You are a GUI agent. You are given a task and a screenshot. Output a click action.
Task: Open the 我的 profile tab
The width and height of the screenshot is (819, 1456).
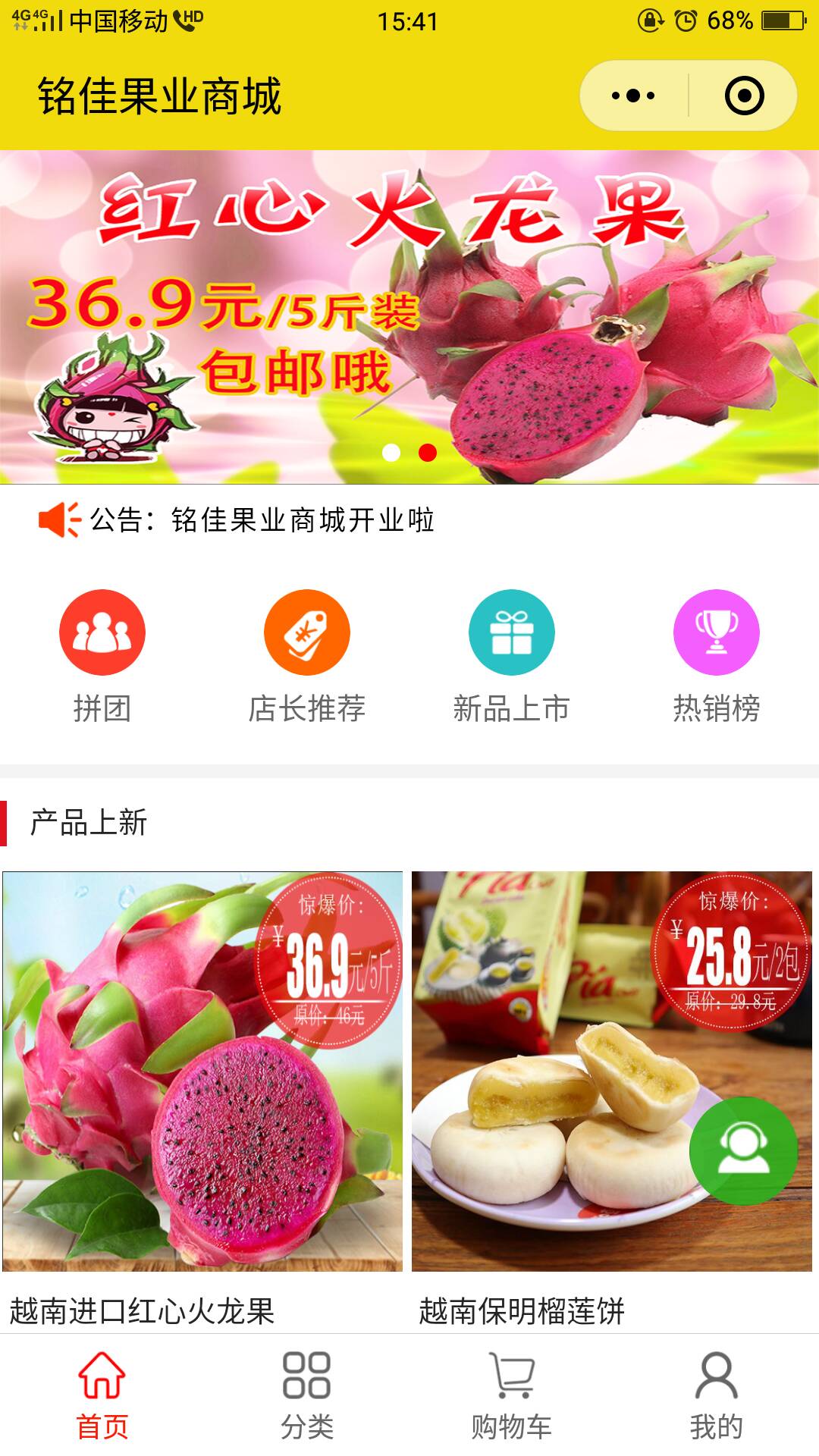(717, 1395)
